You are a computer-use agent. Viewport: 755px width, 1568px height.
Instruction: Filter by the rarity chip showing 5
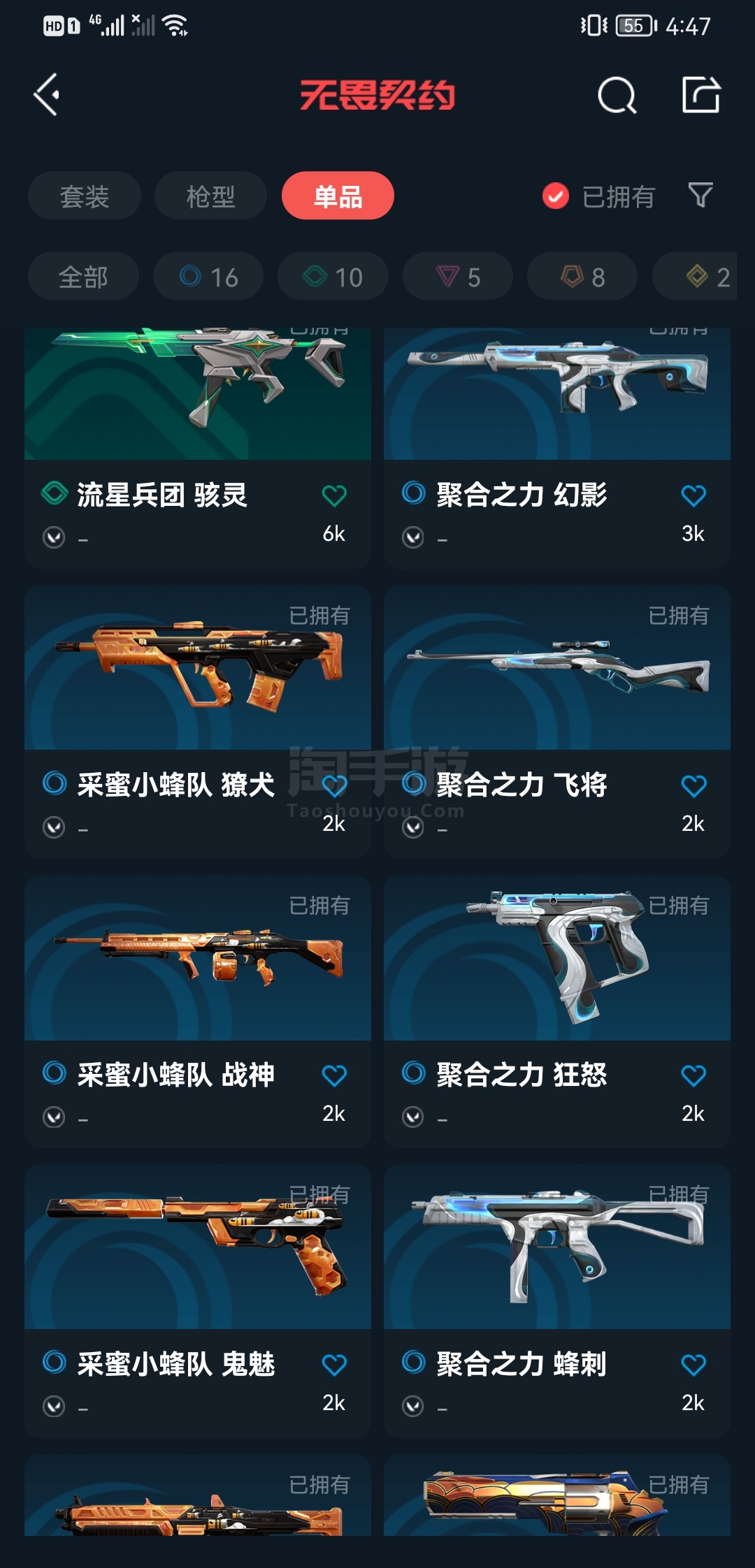point(458,277)
